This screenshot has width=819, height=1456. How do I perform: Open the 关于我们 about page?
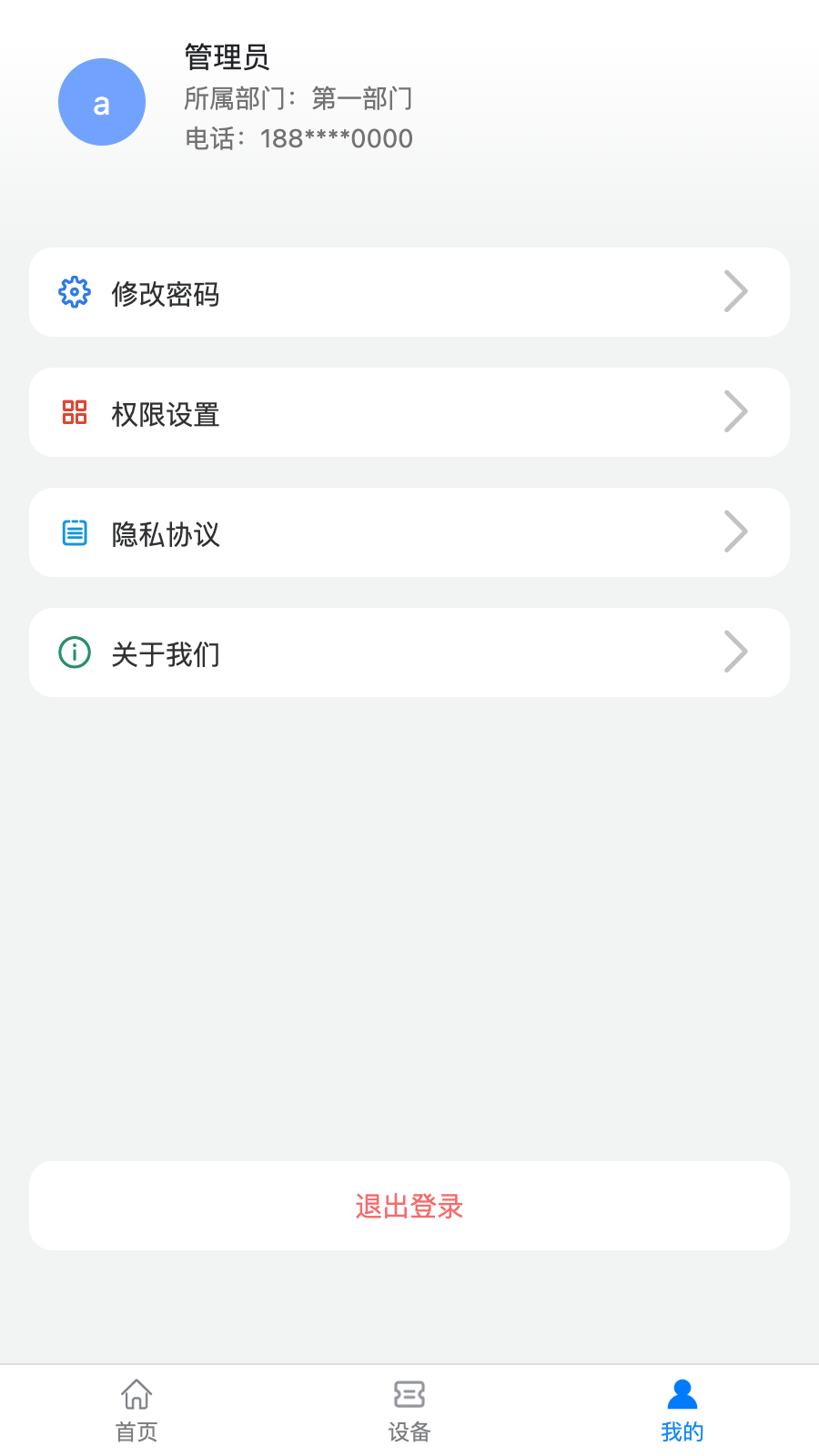(409, 652)
